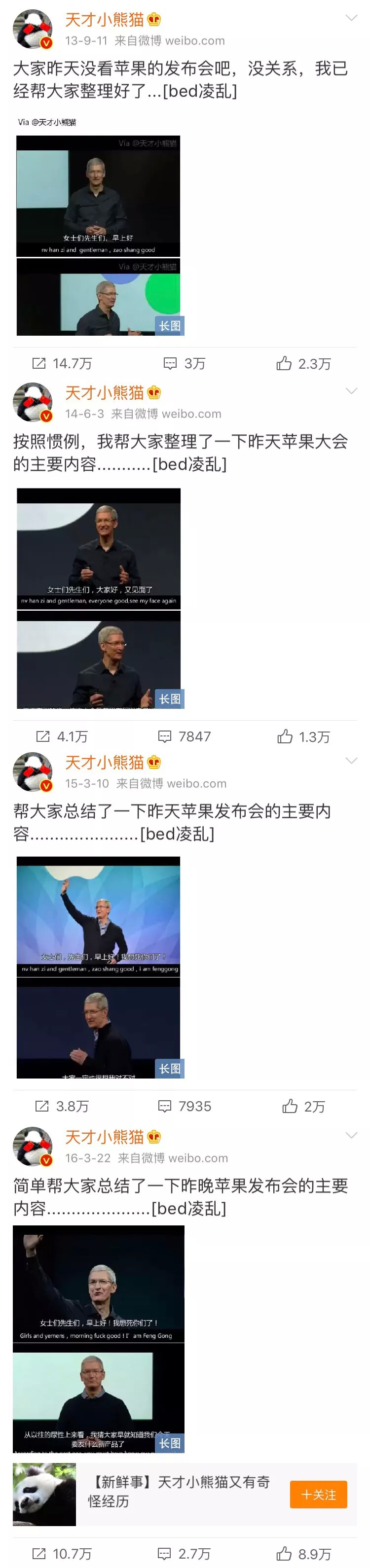Repost the 15-3-10 post with 3.8万 shares
The width and height of the screenshot is (370, 1568).
[62, 1106]
